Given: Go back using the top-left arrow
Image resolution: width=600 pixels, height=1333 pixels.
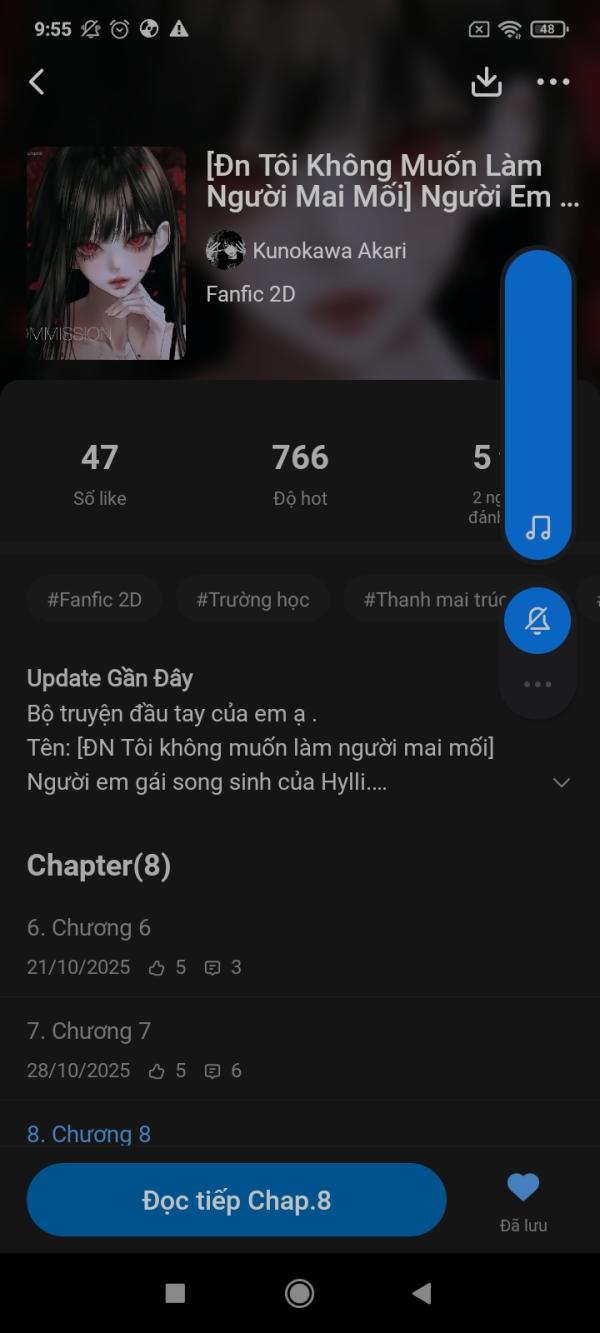Looking at the screenshot, I should (x=37, y=82).
